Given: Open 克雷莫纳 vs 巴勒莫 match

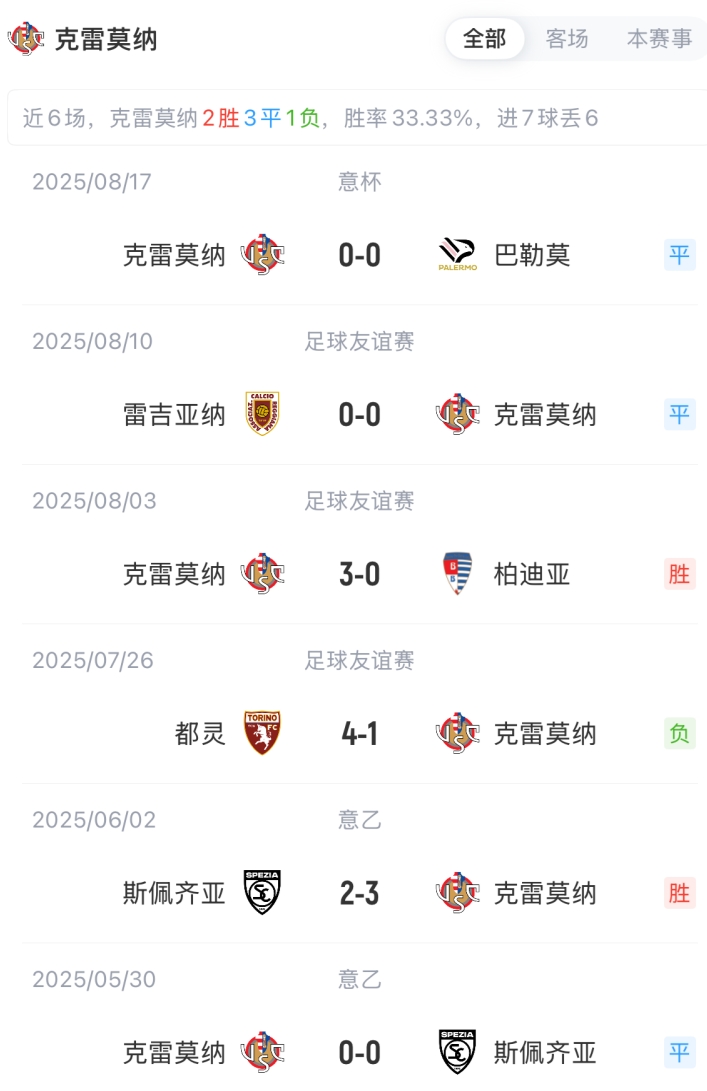Looking at the screenshot, I should pyautogui.click(x=359, y=255).
